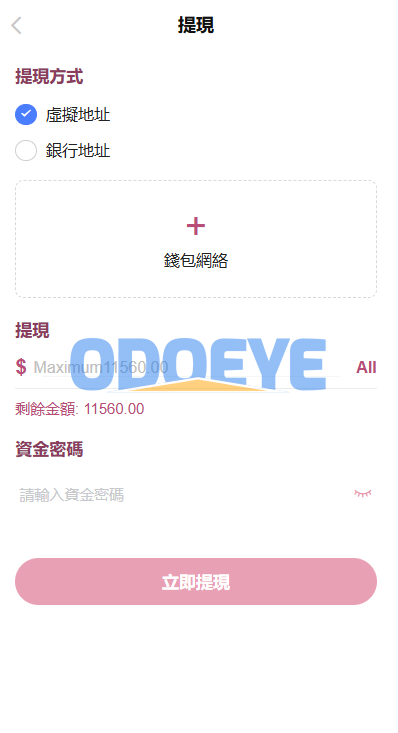
Task: Focus the withdrawal amount field
Action: tap(187, 367)
